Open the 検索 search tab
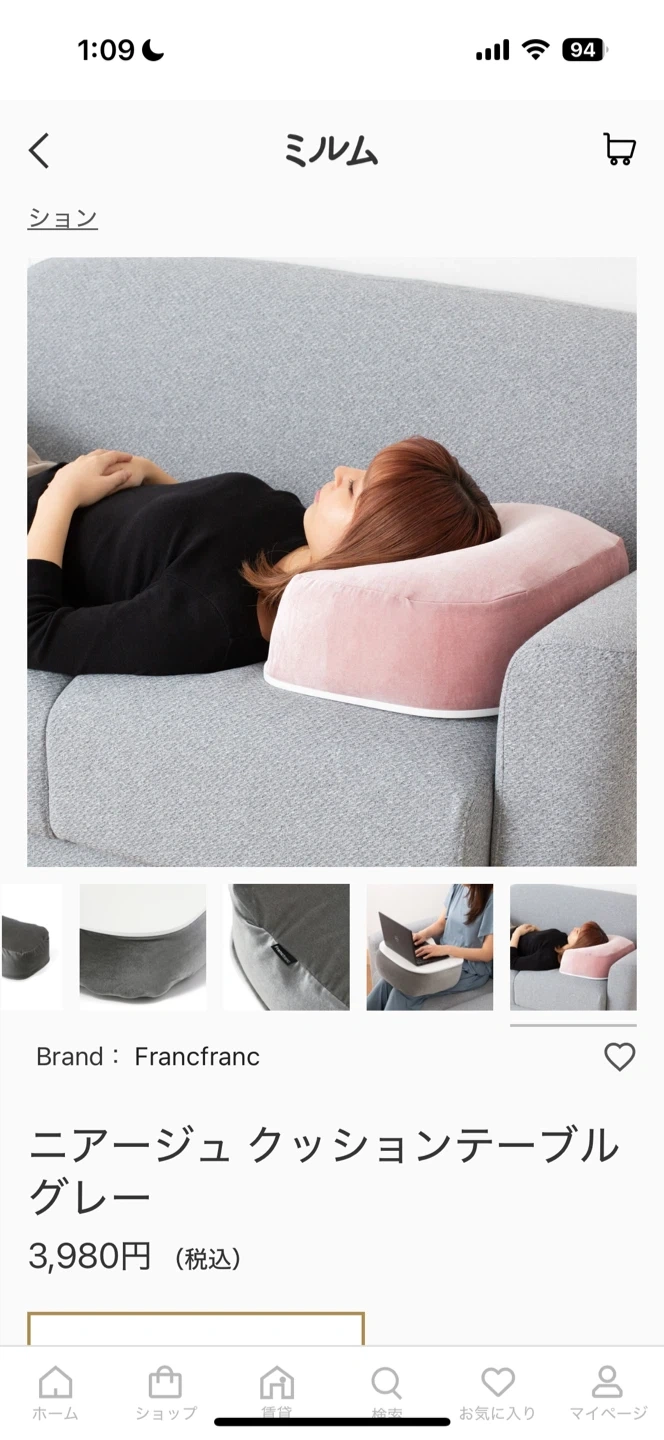The image size is (664, 1440). tap(386, 1393)
